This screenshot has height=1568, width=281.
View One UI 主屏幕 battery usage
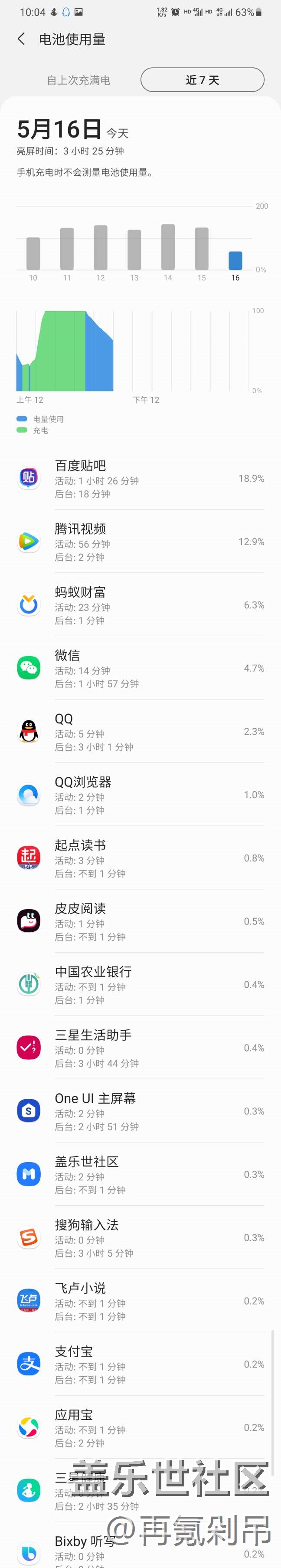pos(140,1112)
